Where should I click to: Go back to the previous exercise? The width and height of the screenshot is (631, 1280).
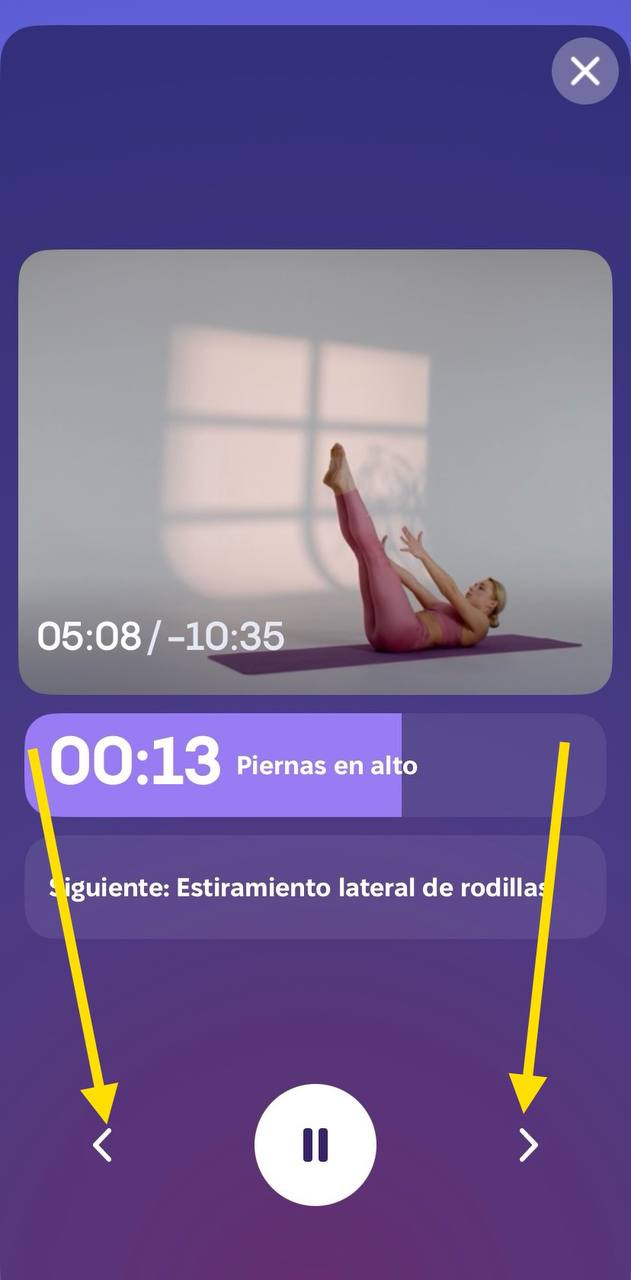102,1145
